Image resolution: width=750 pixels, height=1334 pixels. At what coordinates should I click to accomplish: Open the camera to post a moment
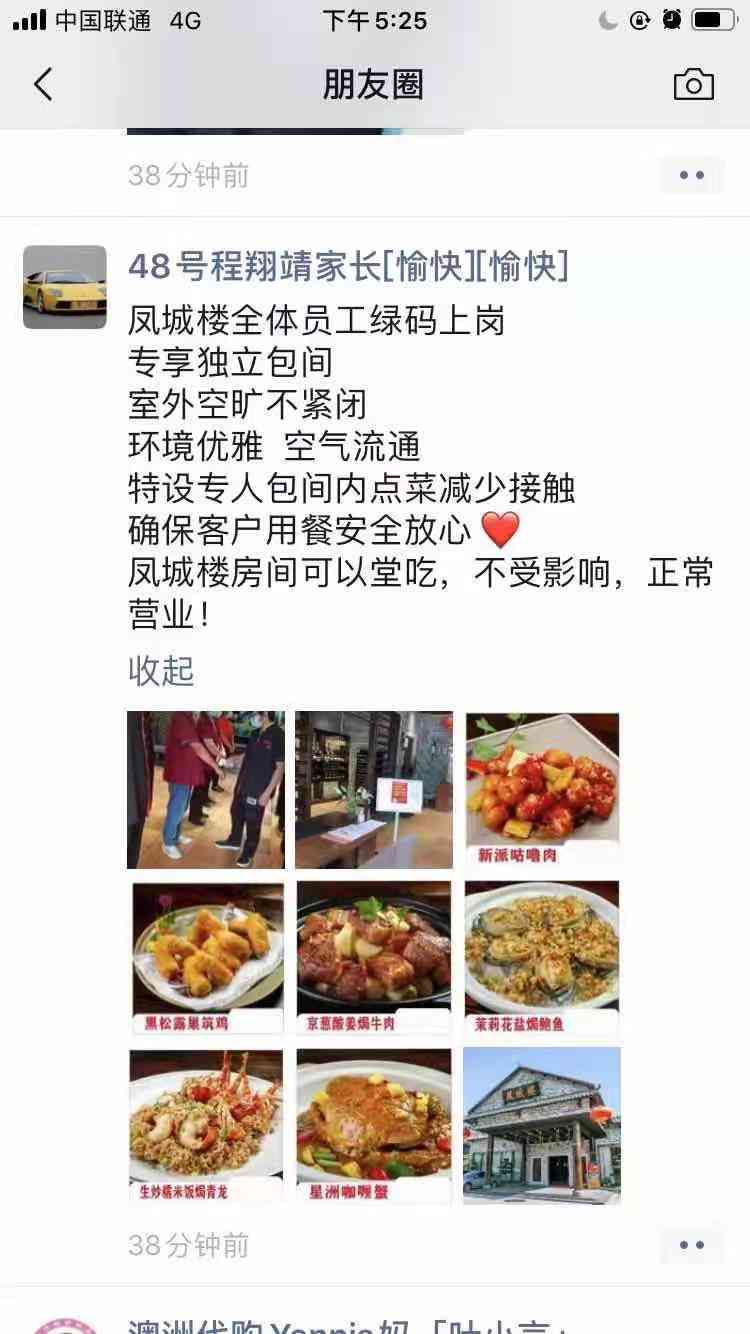[693, 85]
